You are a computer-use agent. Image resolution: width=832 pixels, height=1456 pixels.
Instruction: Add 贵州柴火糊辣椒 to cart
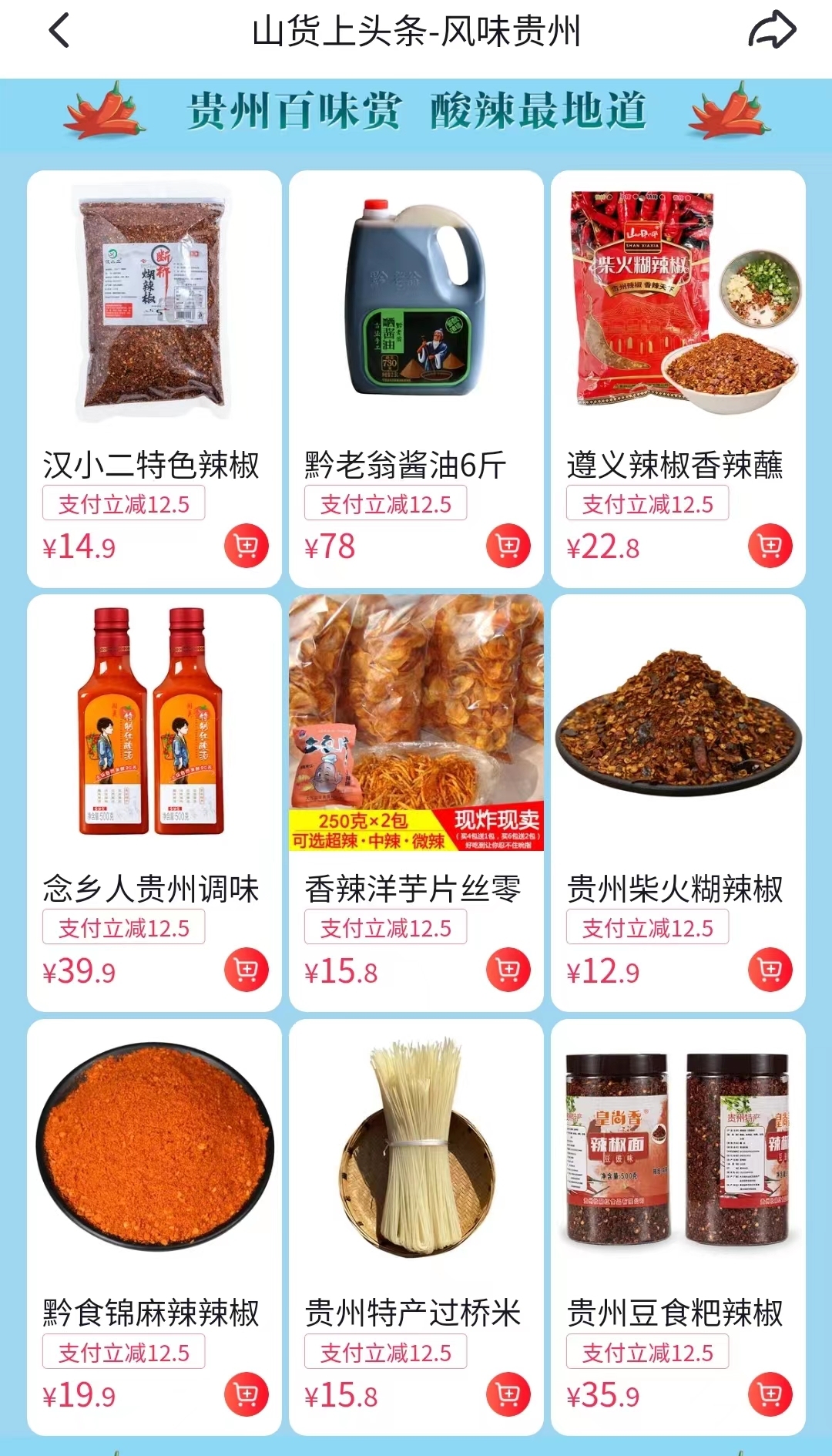coord(770,970)
